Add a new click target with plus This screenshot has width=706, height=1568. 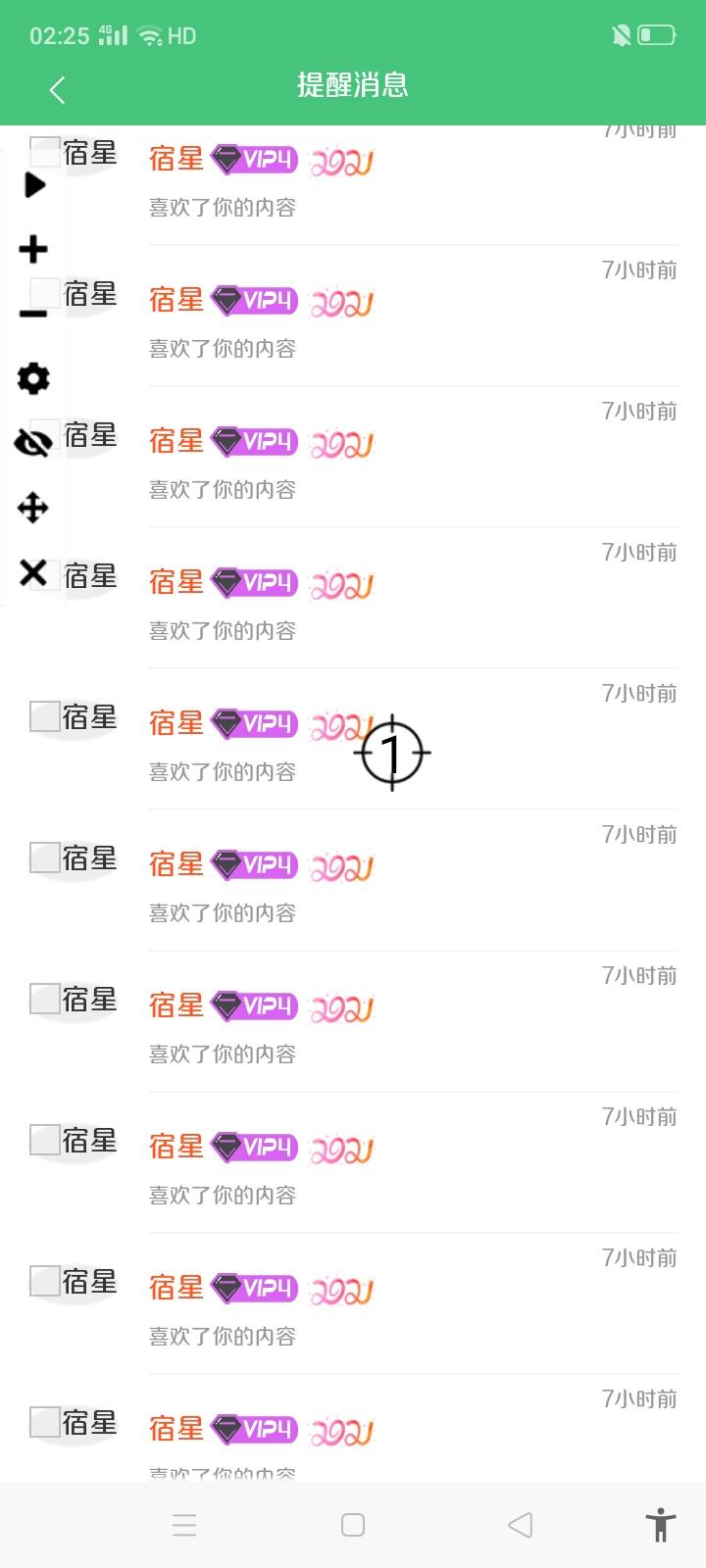[x=33, y=249]
